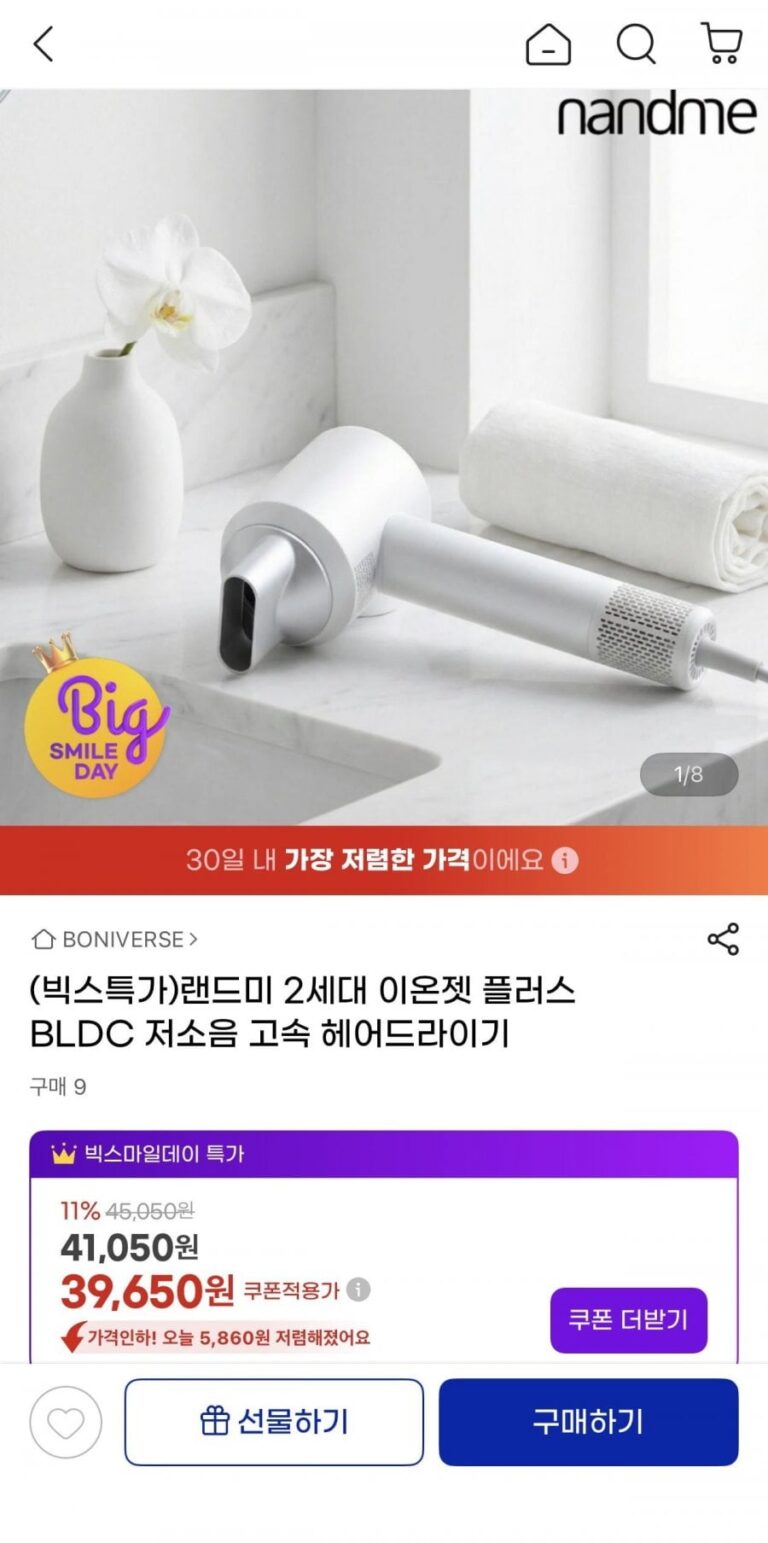Open the home icon in the header
This screenshot has height=1543, width=768.
pyautogui.click(x=548, y=44)
